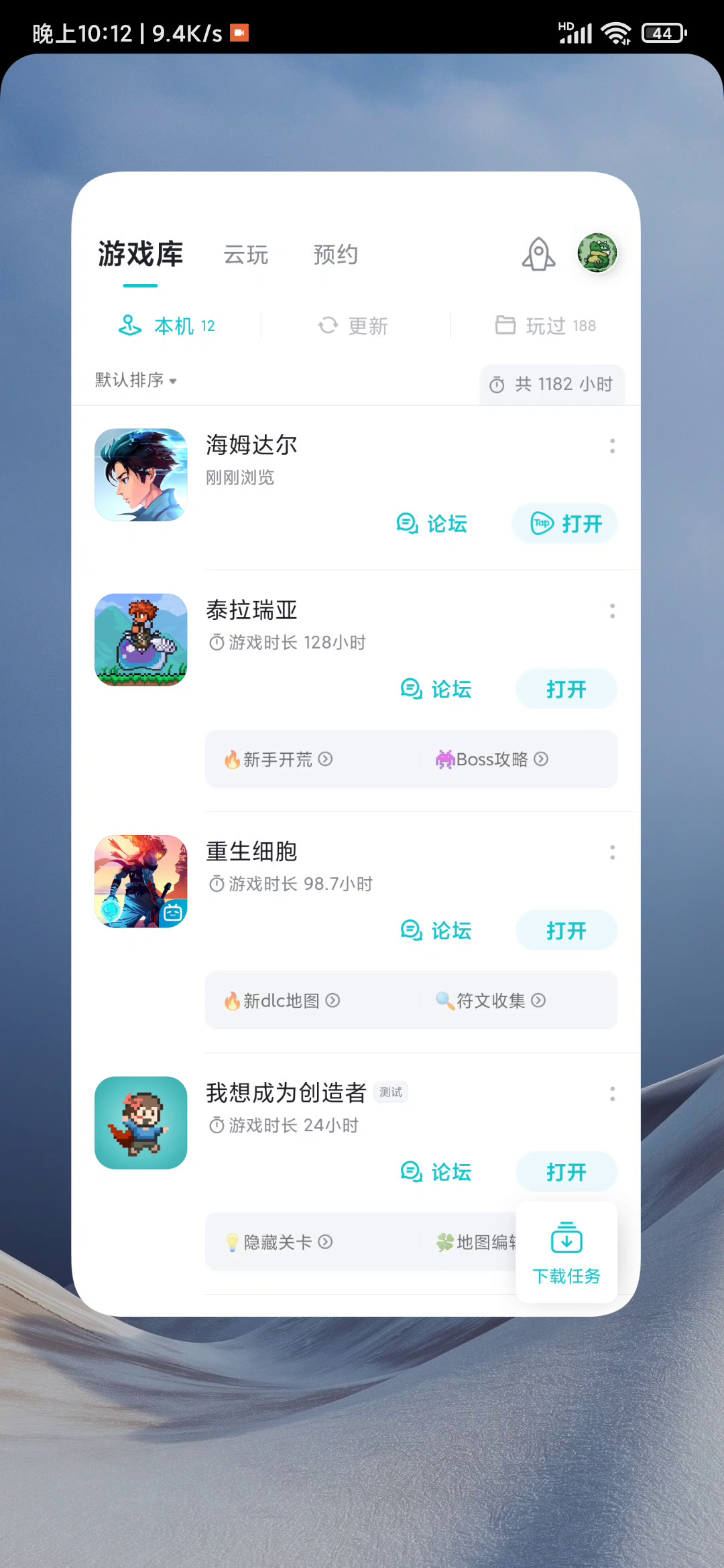Launch 重生细胞 with 打开

click(566, 930)
